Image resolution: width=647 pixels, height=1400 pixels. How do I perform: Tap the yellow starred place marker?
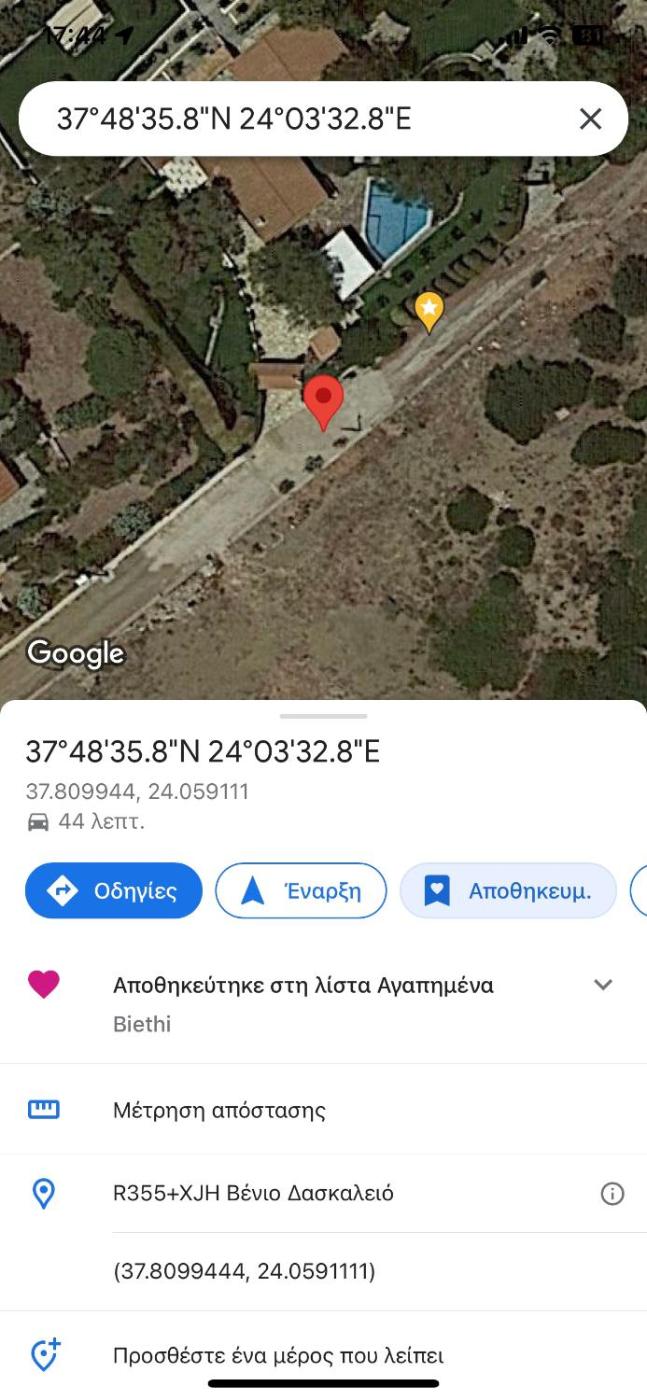click(x=429, y=310)
